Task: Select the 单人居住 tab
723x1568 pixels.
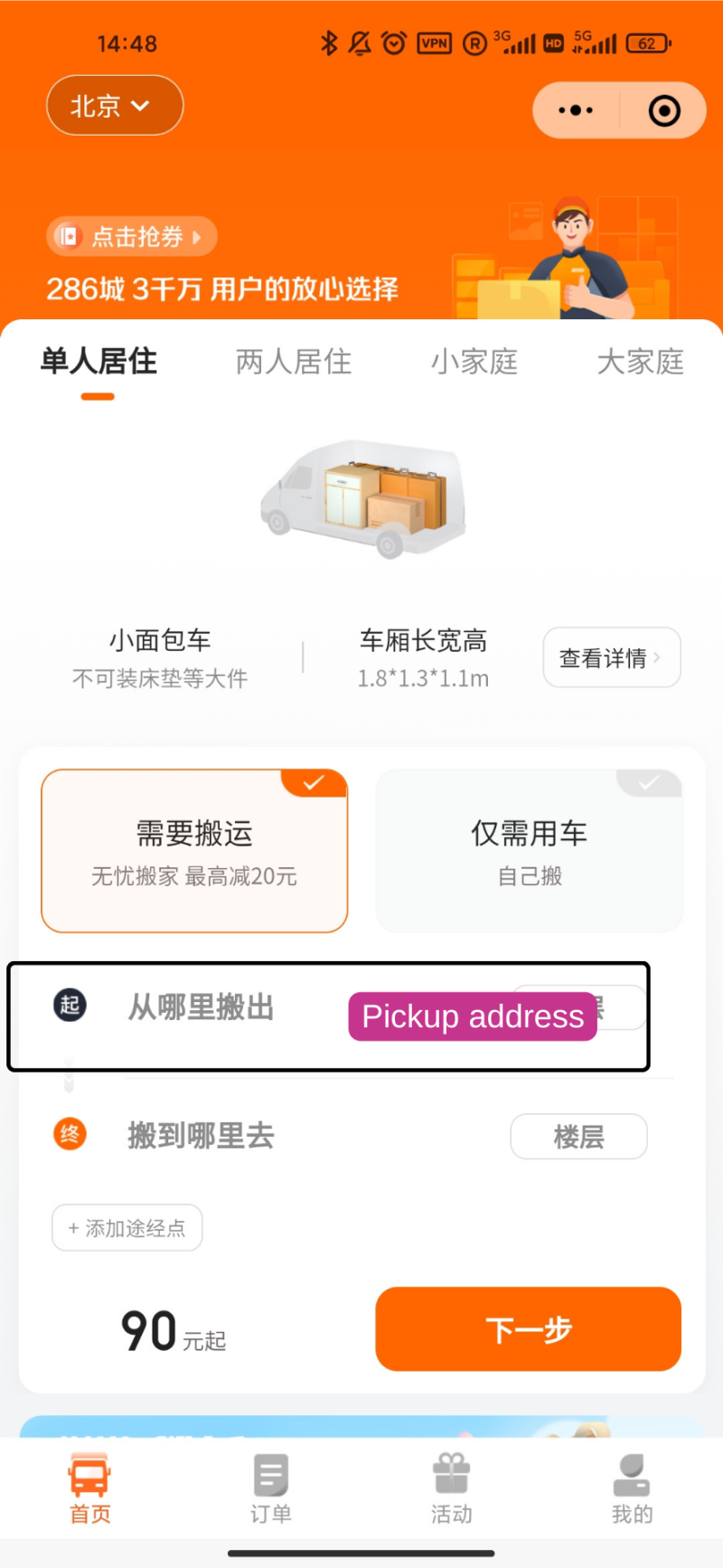Action: point(99,363)
